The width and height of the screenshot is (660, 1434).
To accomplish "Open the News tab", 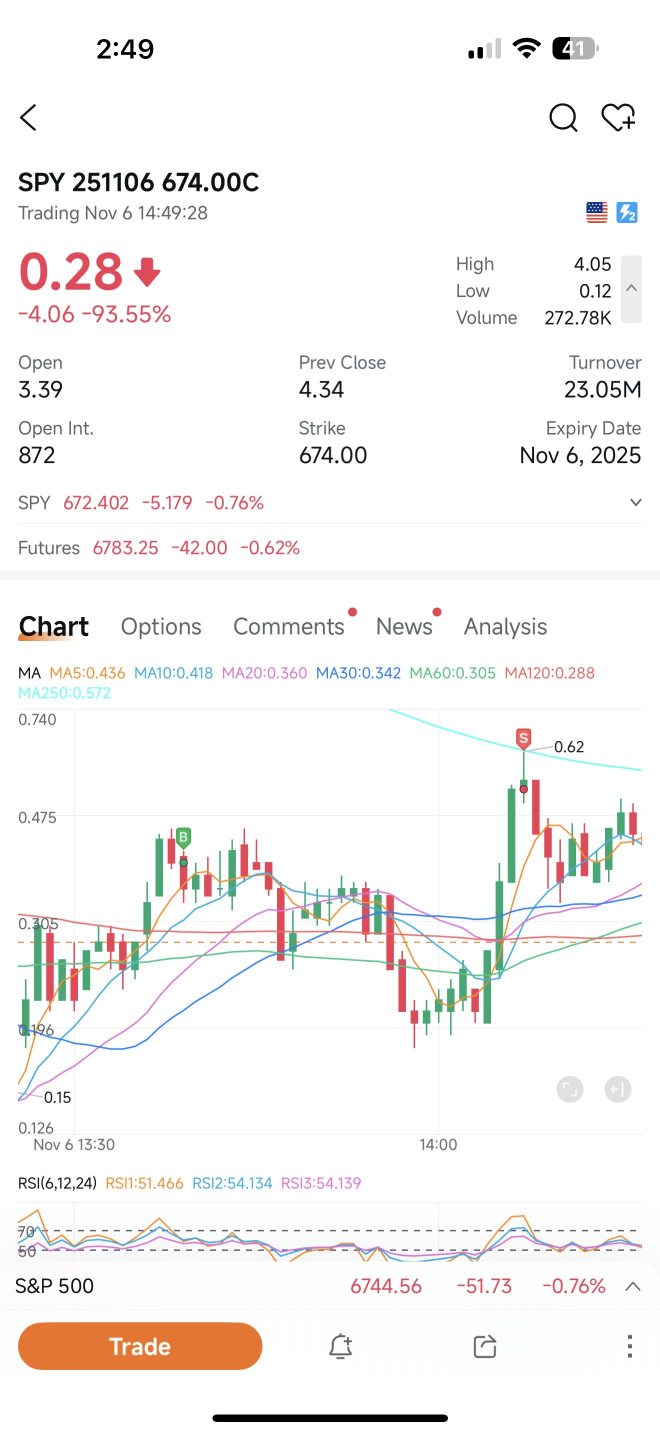I will (x=404, y=627).
